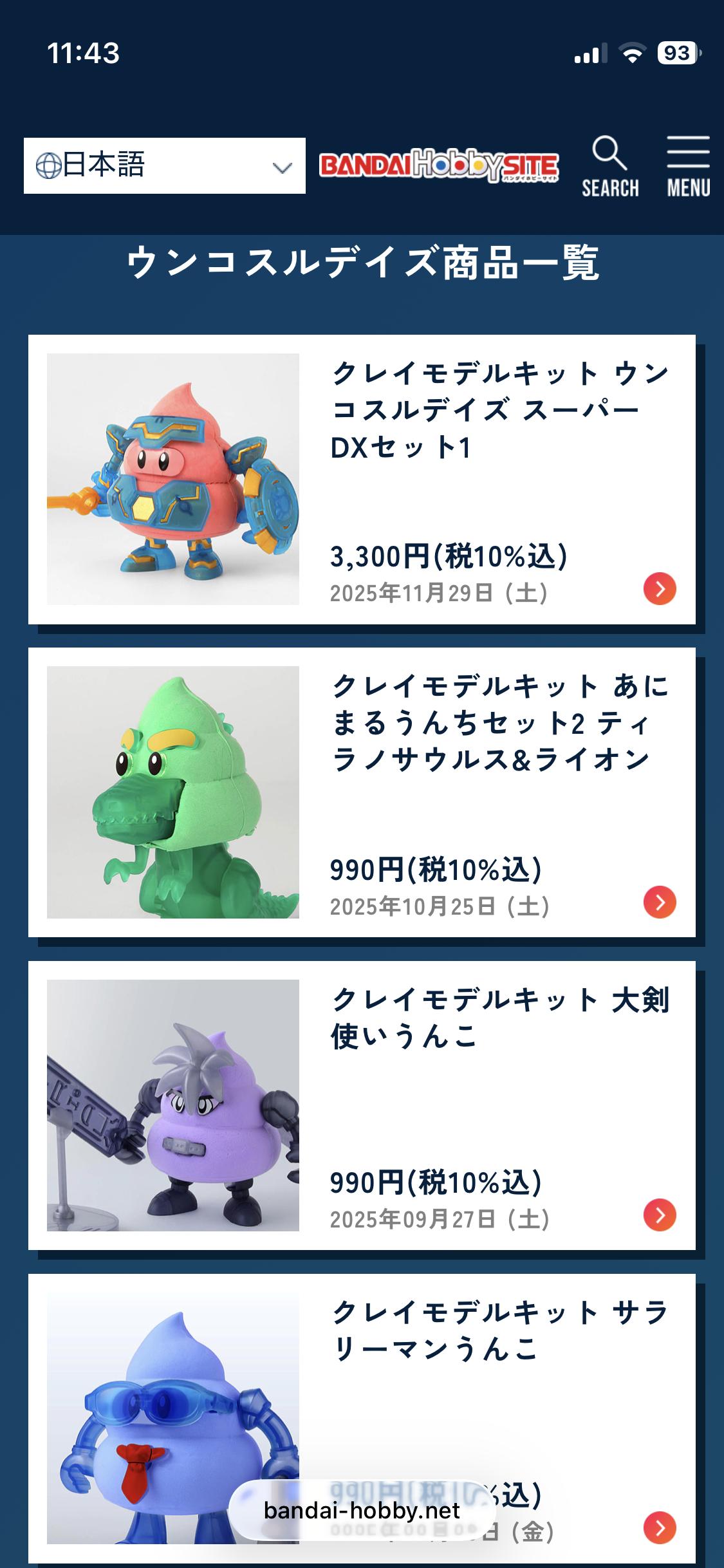Tap the SEARCH magnifier icon
724x1568 pixels.
coord(609,167)
